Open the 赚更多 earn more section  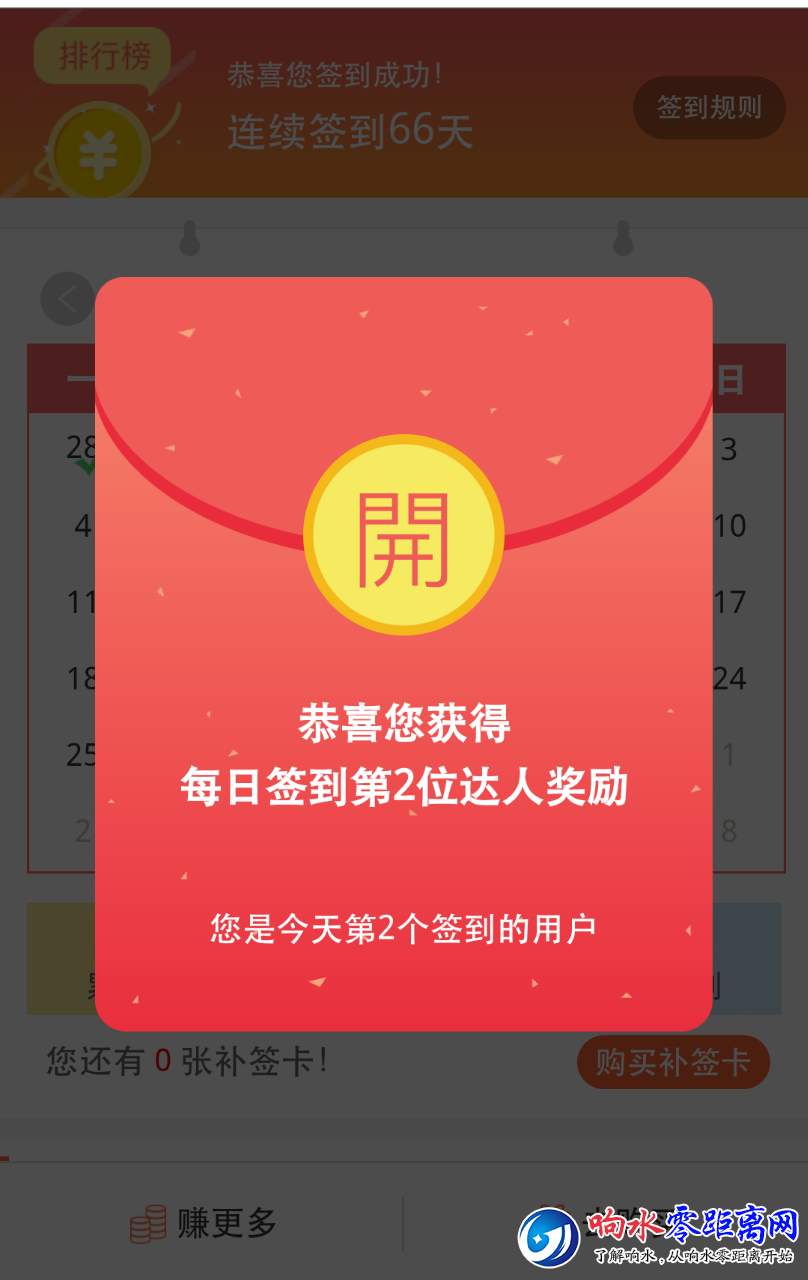(x=204, y=1223)
